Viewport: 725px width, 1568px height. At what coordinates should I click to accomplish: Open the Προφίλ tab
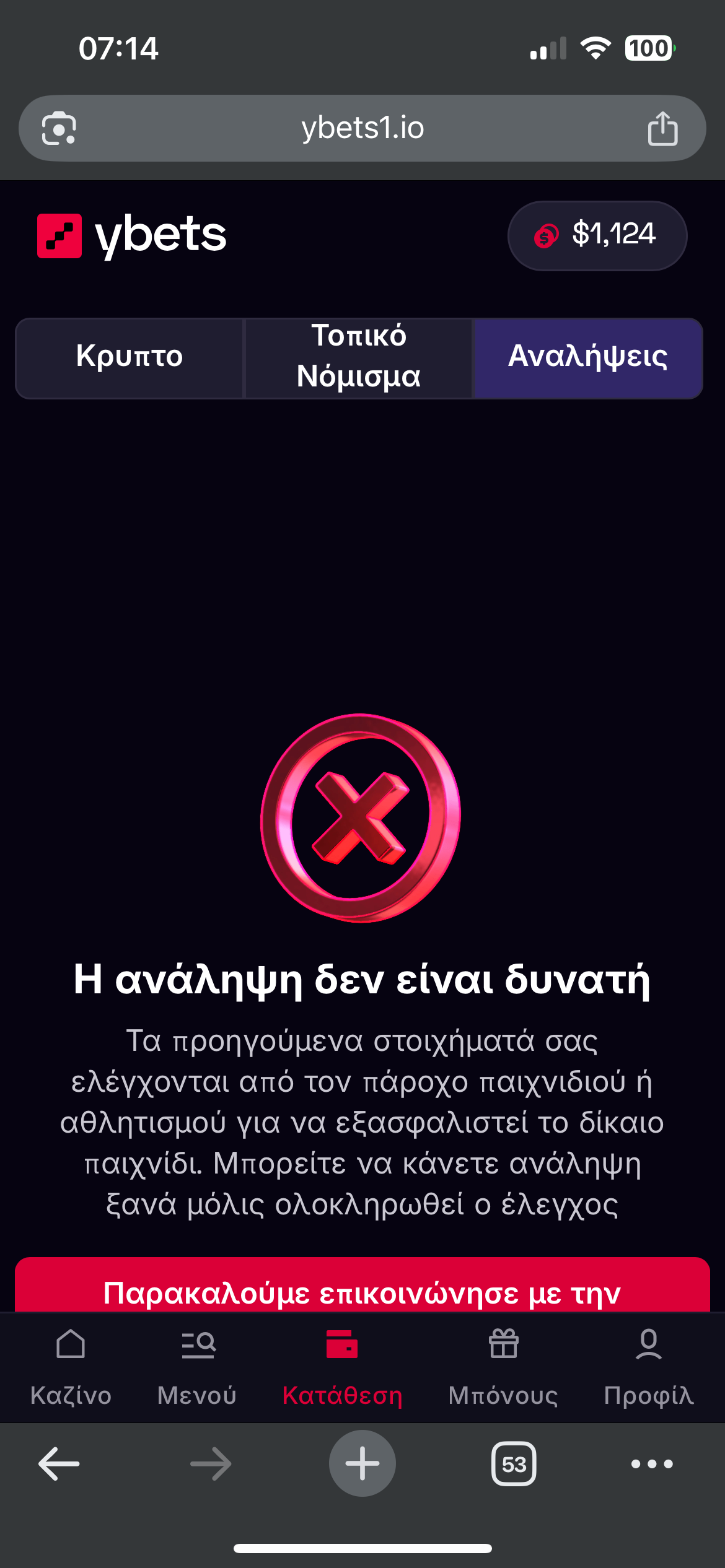click(648, 1366)
